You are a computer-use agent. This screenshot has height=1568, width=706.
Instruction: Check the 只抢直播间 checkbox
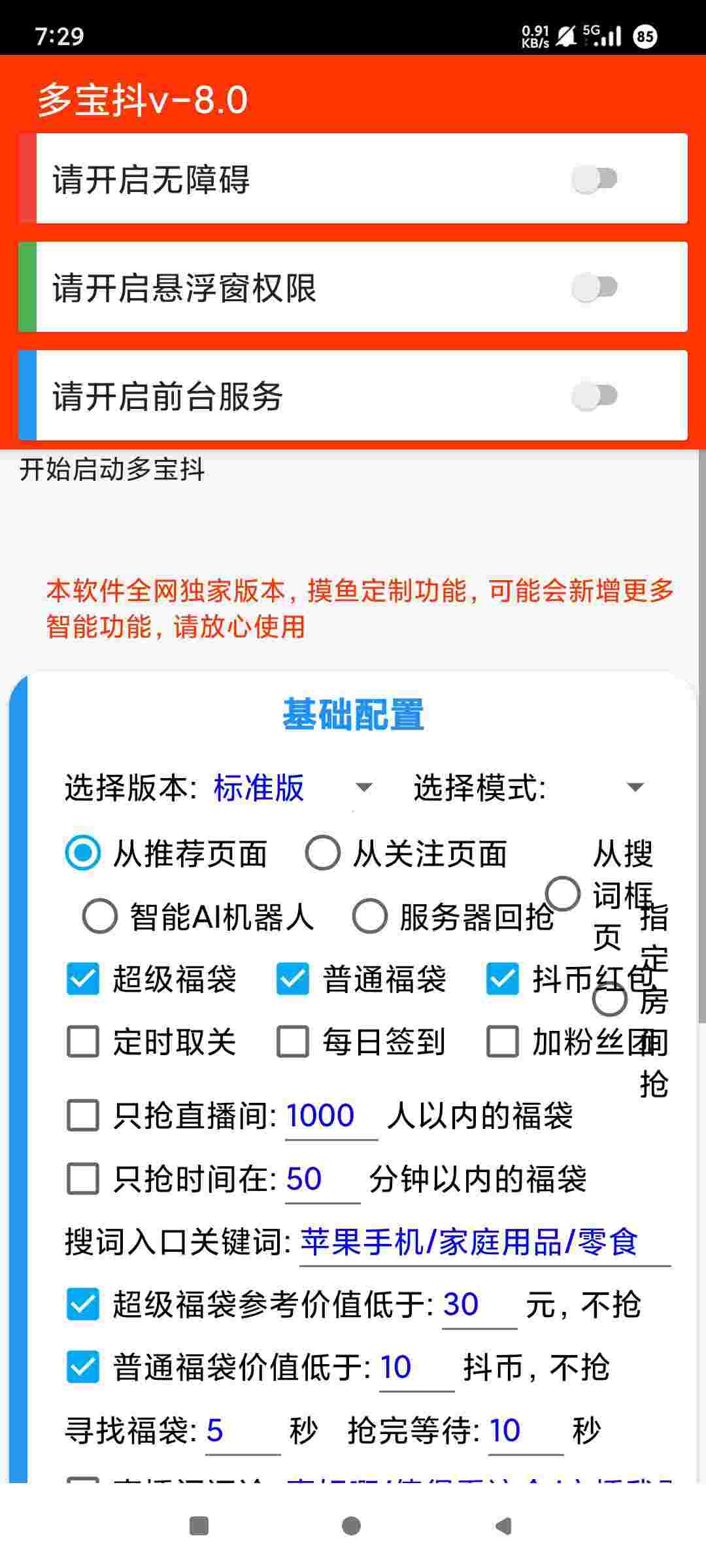[83, 1115]
